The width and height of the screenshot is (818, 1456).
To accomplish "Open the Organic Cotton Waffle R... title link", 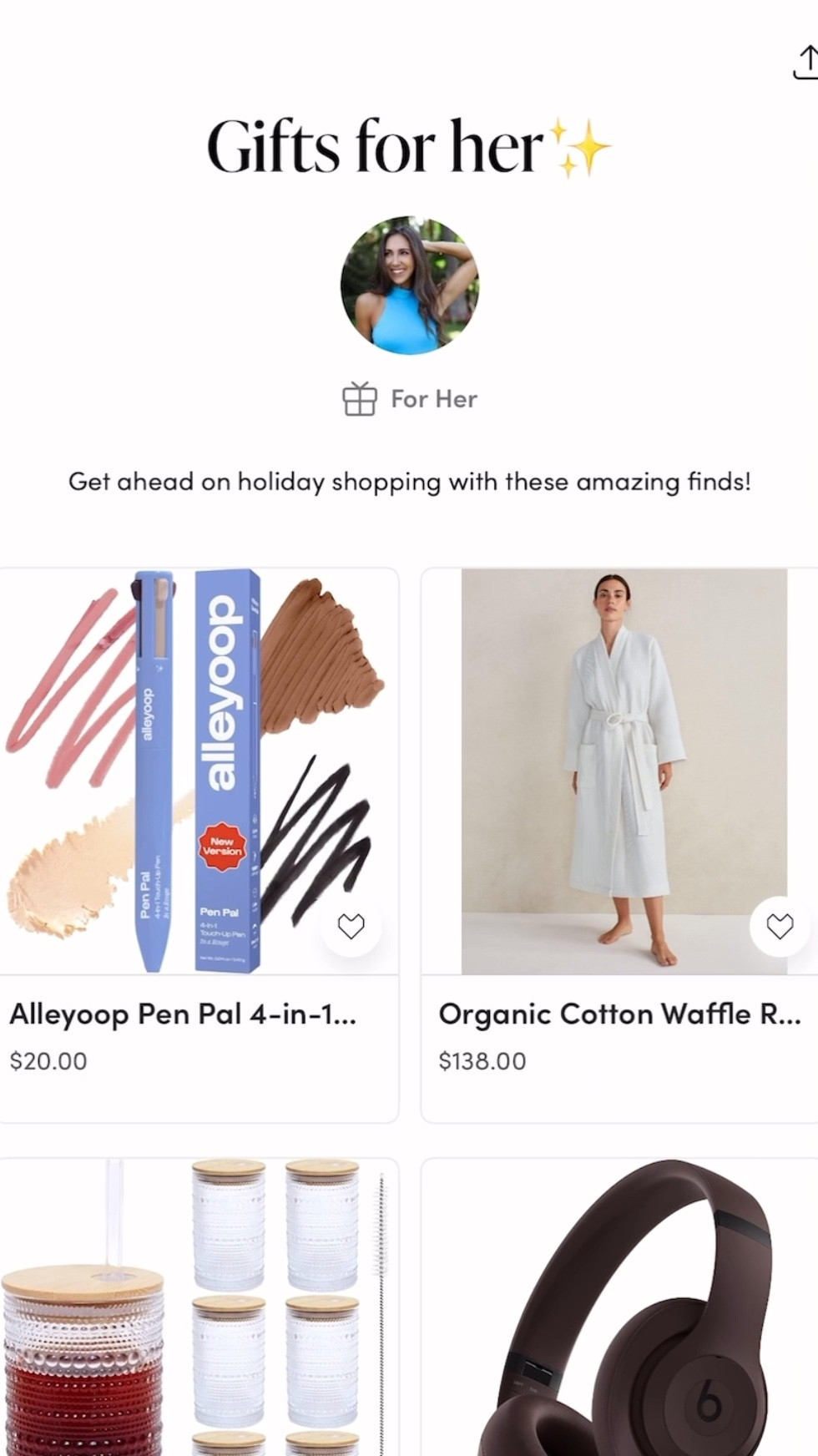I will click(621, 1014).
